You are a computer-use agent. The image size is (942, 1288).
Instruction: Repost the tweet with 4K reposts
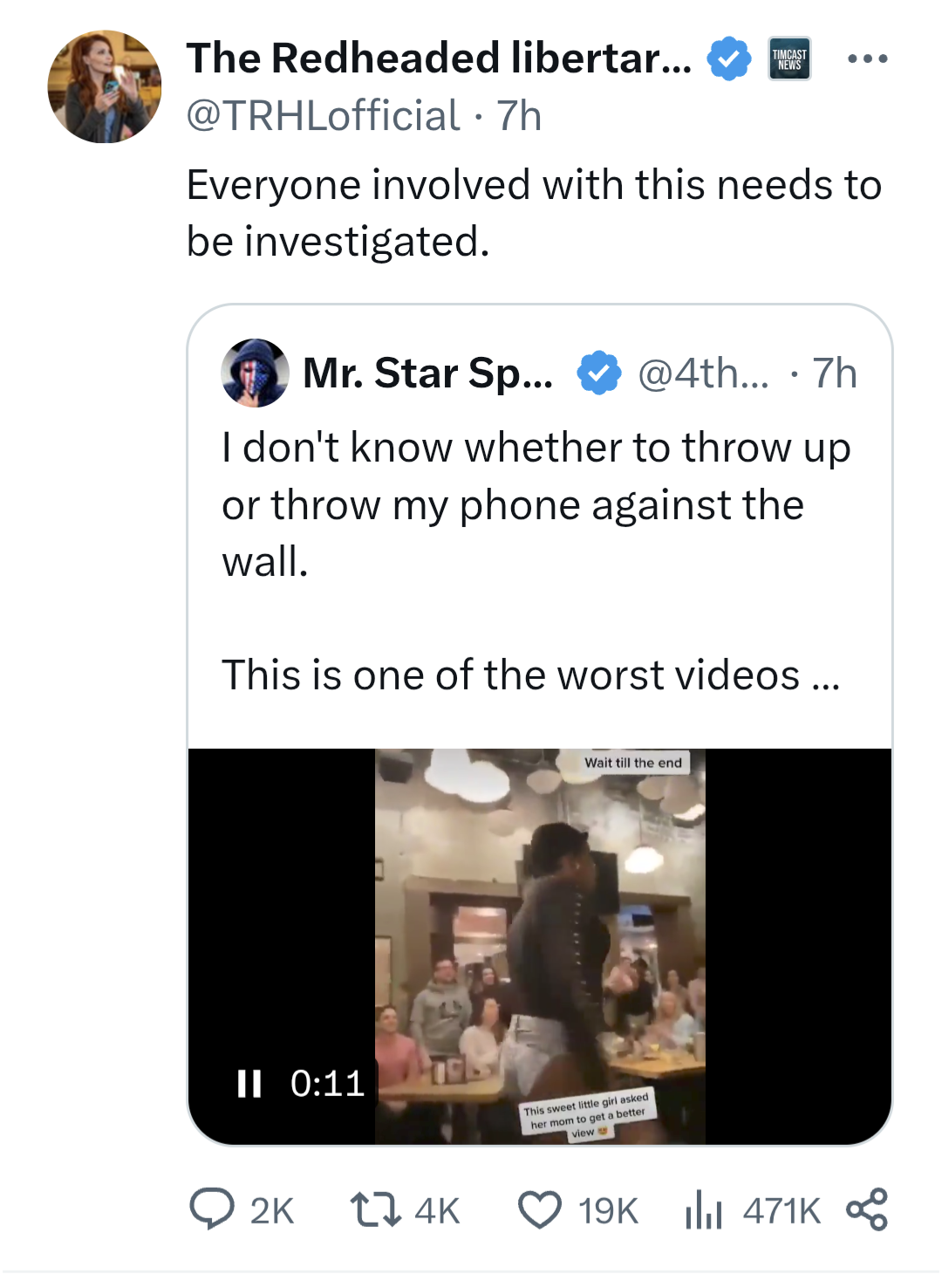pos(375,1210)
